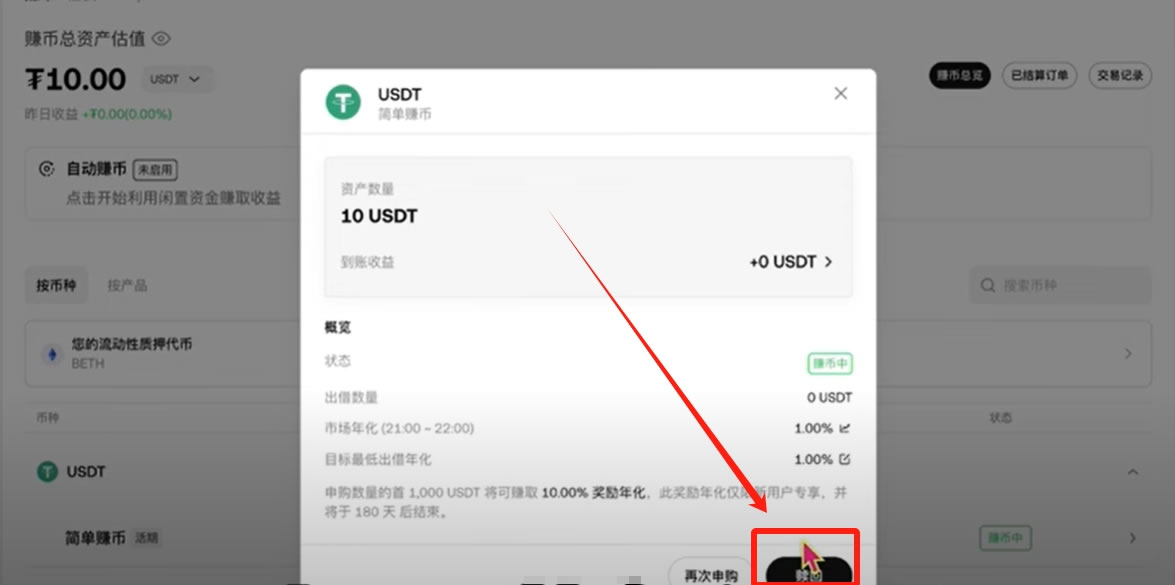Collapse the USDT coin section

click(x=1132, y=471)
